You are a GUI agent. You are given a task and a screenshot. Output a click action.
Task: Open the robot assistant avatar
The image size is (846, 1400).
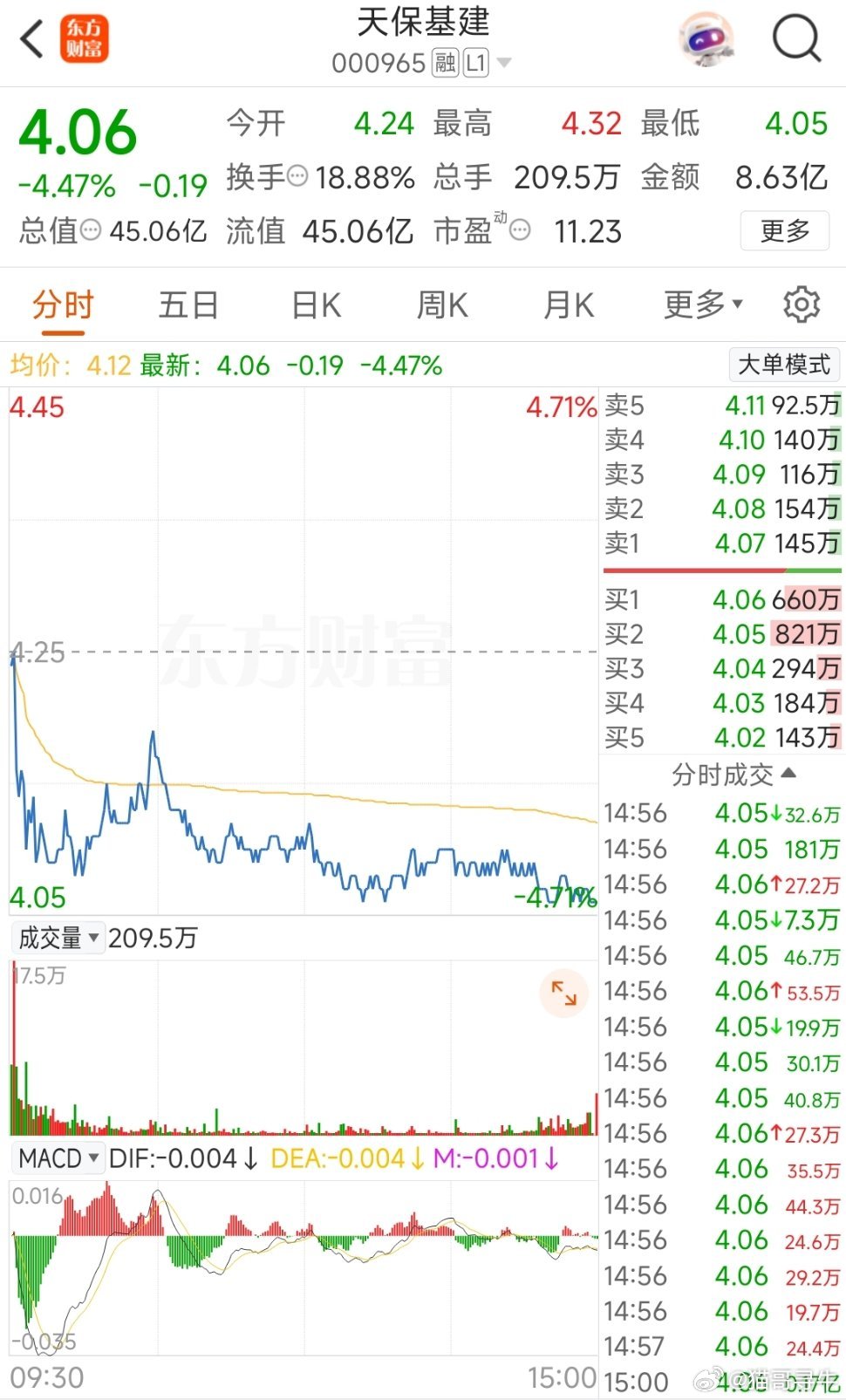706,39
